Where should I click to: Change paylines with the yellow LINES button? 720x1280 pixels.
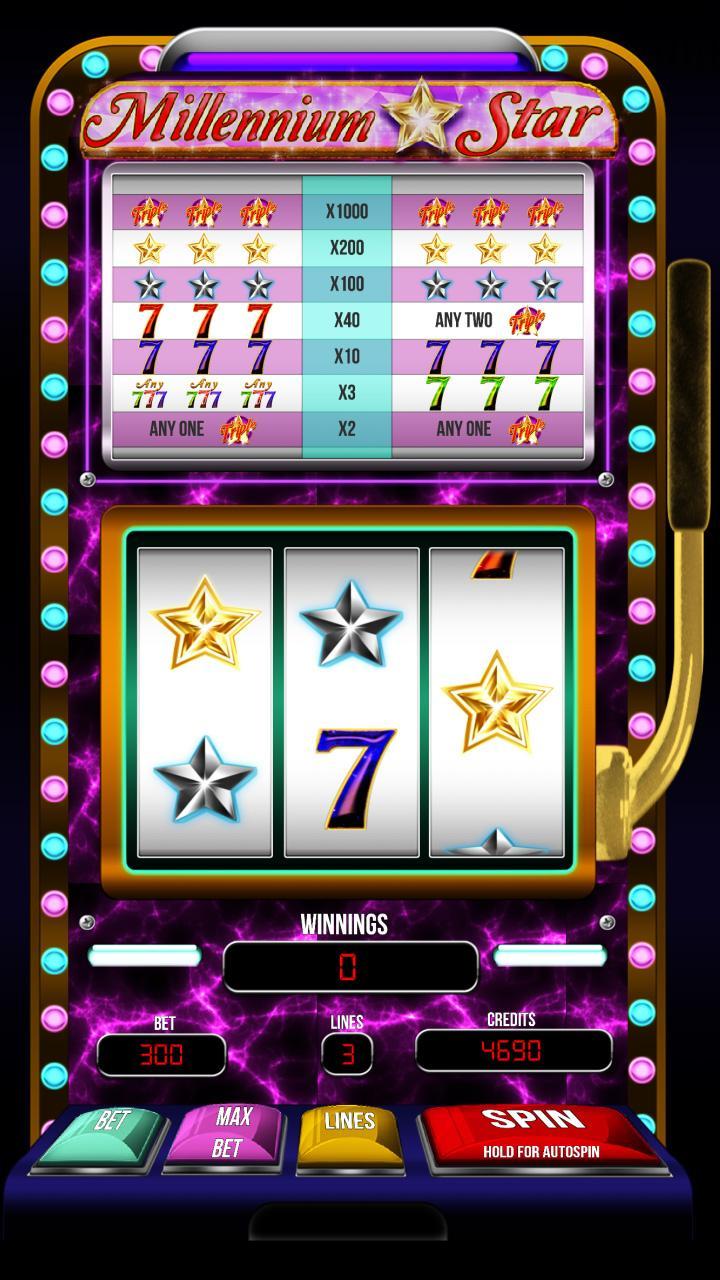click(349, 1135)
